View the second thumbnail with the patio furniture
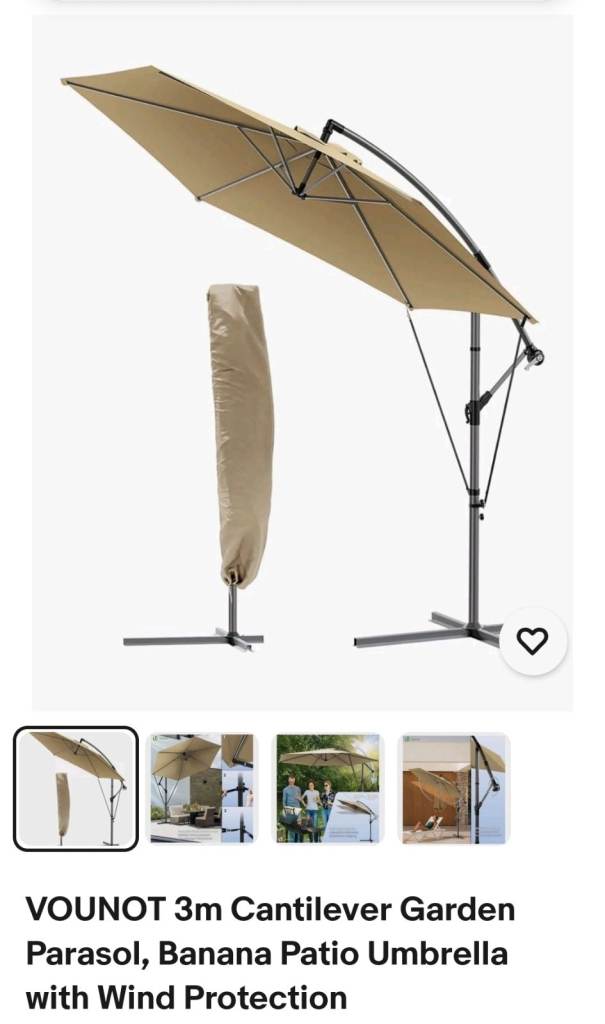 [x=201, y=788]
